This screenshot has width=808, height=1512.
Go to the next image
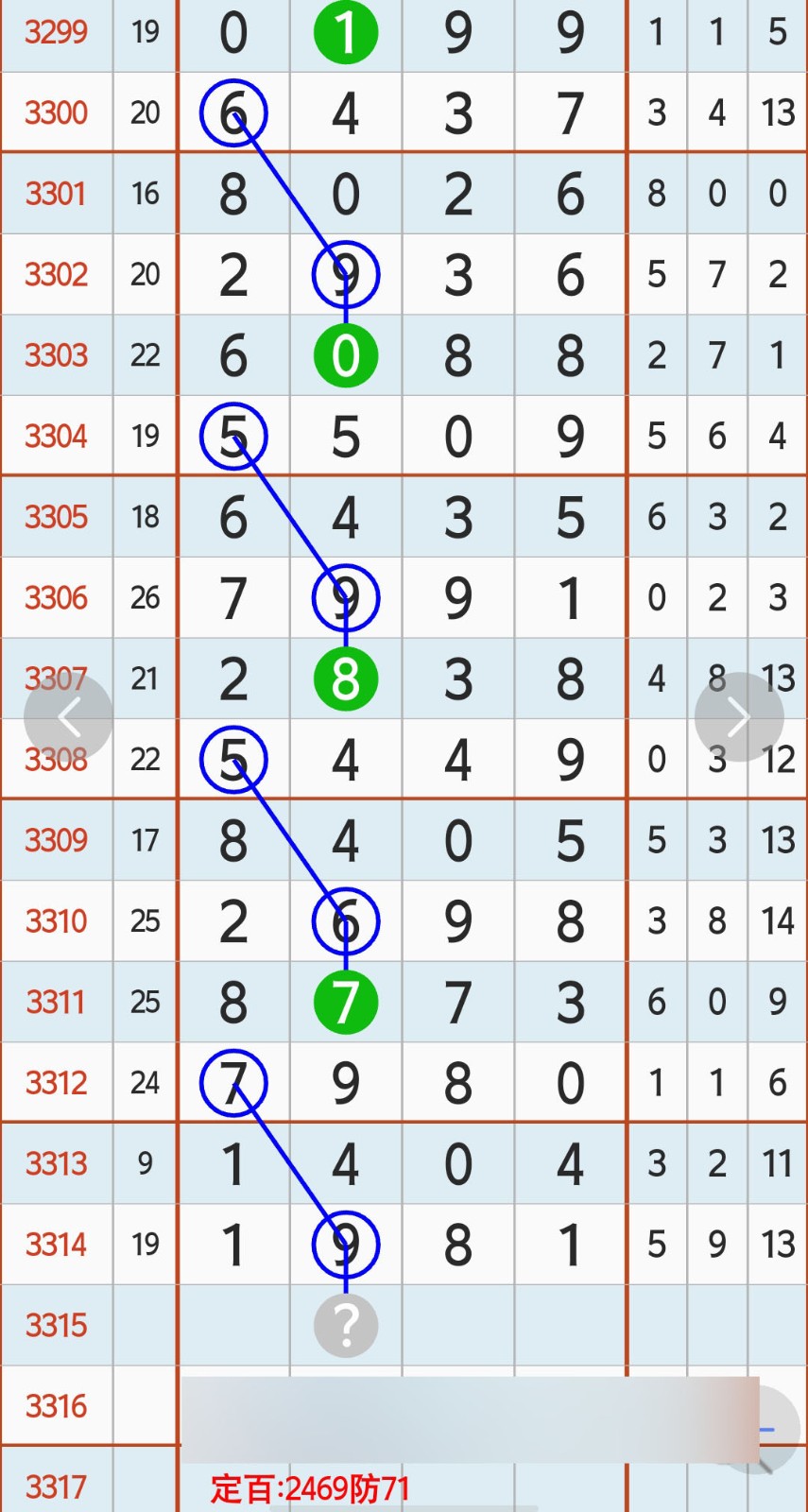tap(738, 717)
